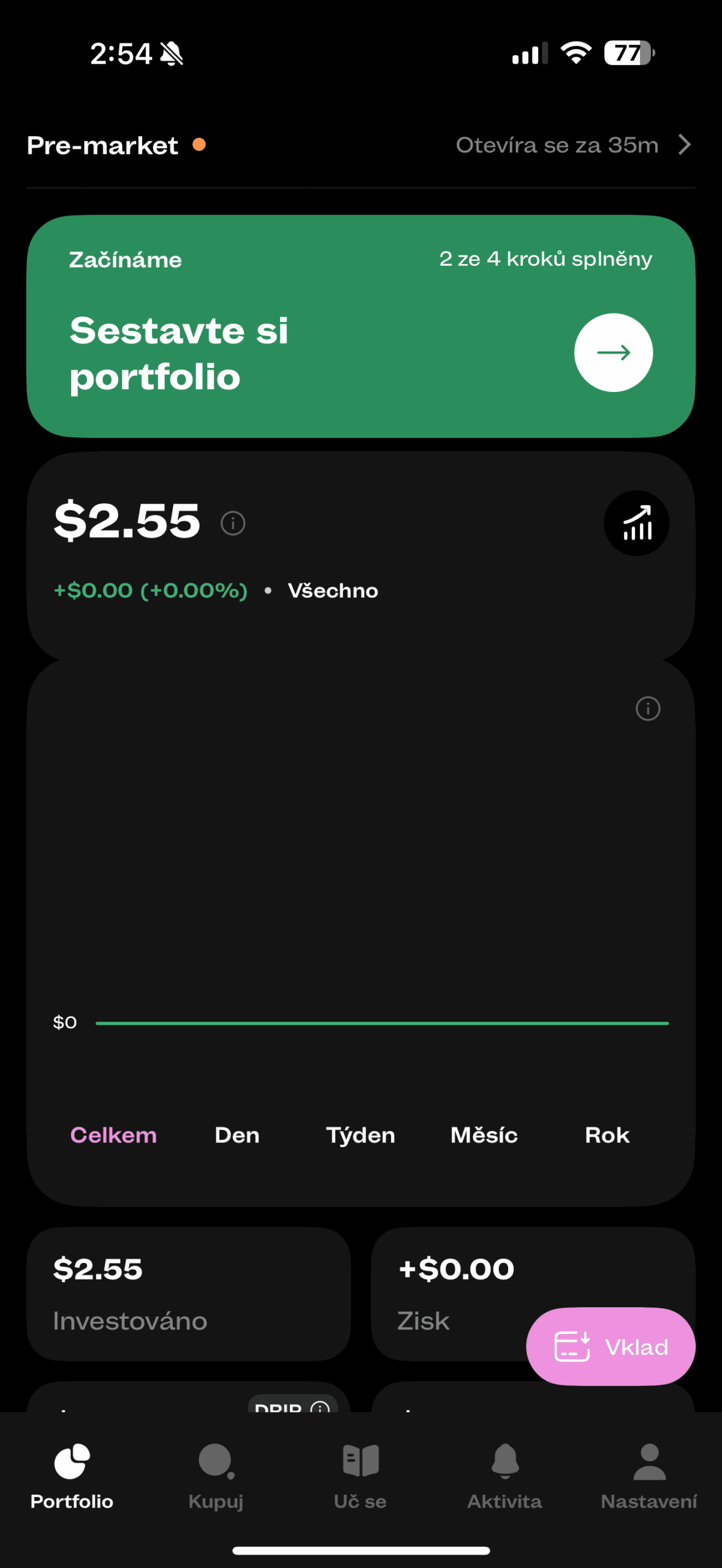Open the Uč se tab
This screenshot has height=1568, width=722.
click(x=360, y=1475)
